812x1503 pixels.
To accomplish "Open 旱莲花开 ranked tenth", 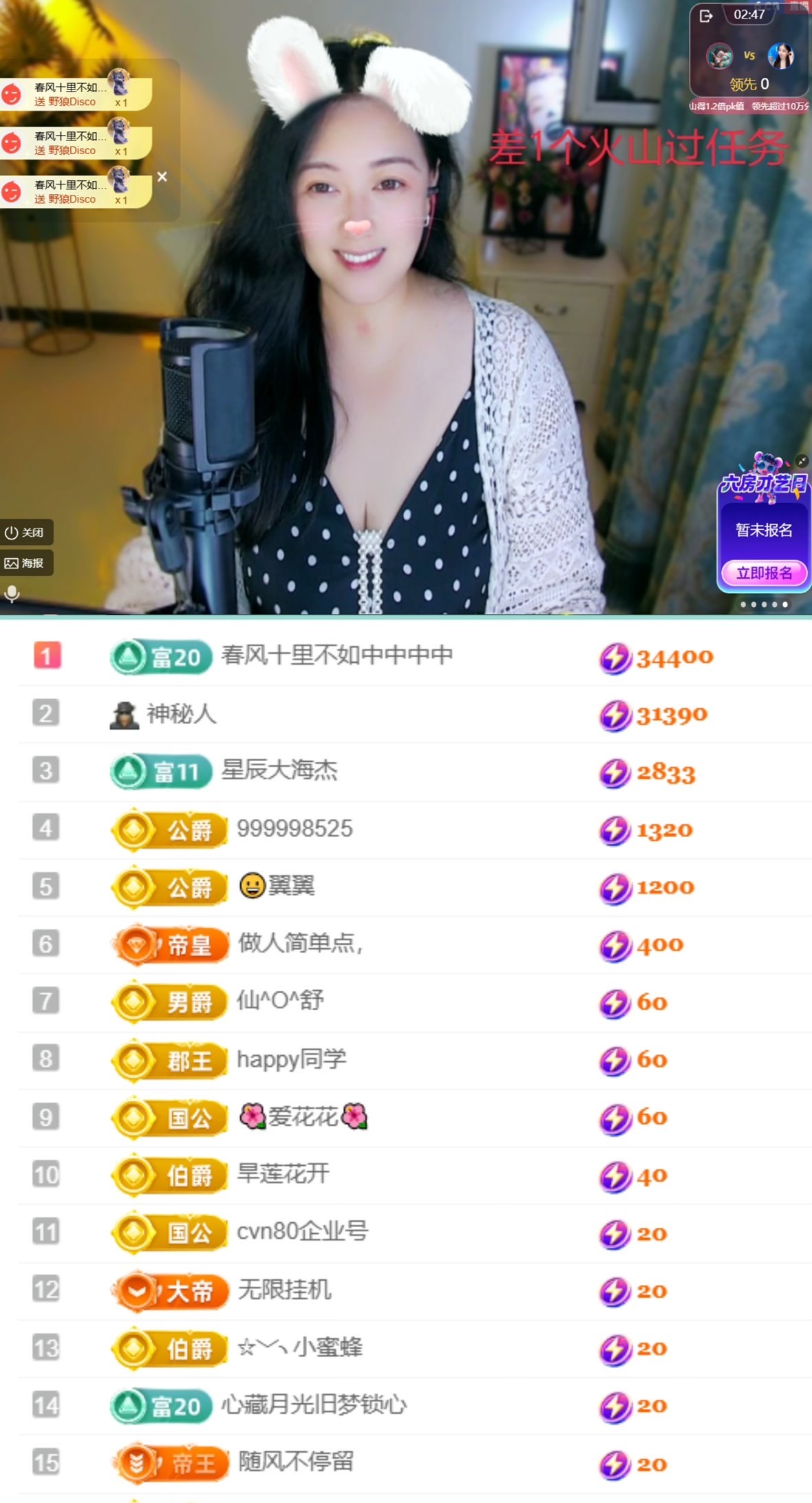I will click(283, 1174).
